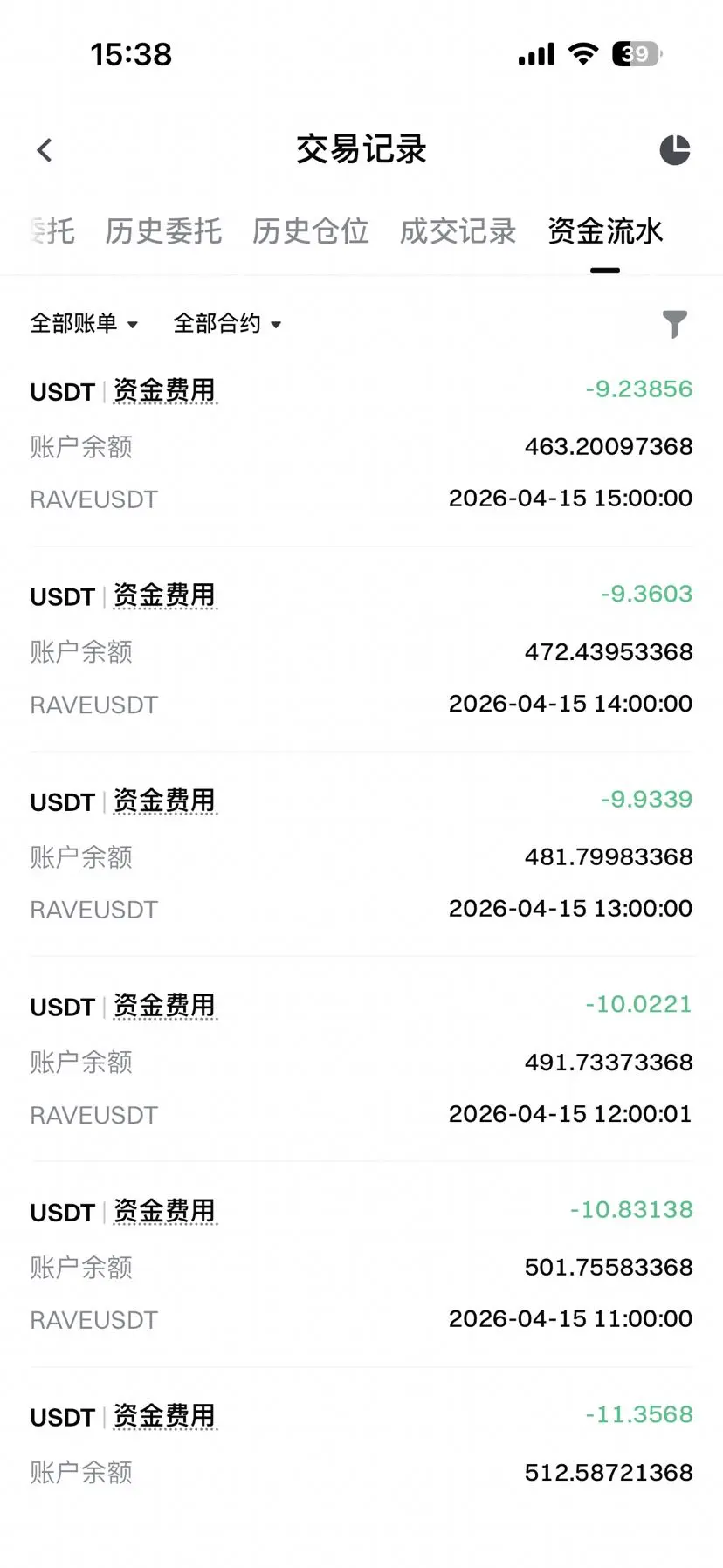Expand the 全部合约 dropdown
This screenshot has width=723, height=1568.
227,324
